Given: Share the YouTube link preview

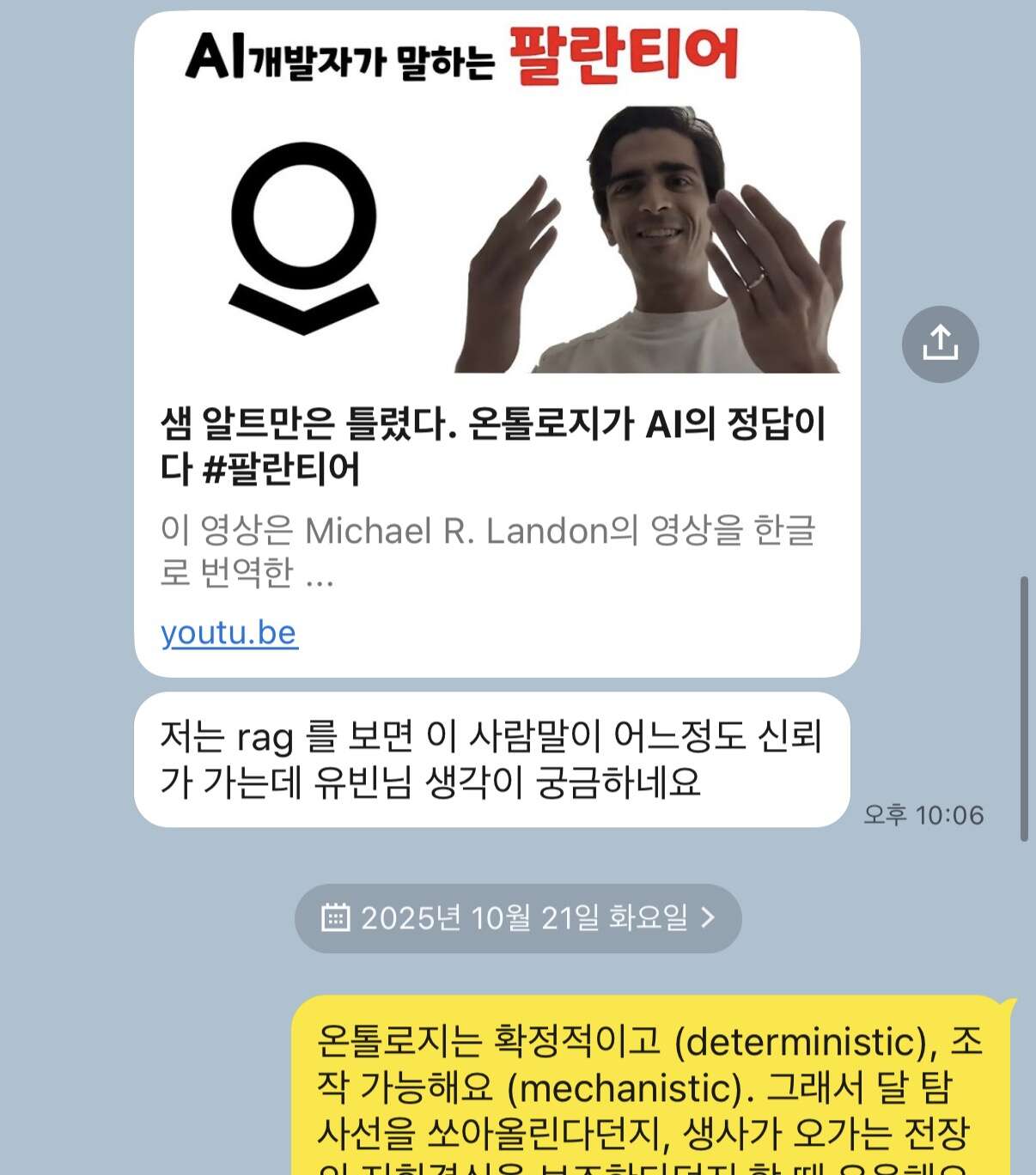Looking at the screenshot, I should 940,344.
